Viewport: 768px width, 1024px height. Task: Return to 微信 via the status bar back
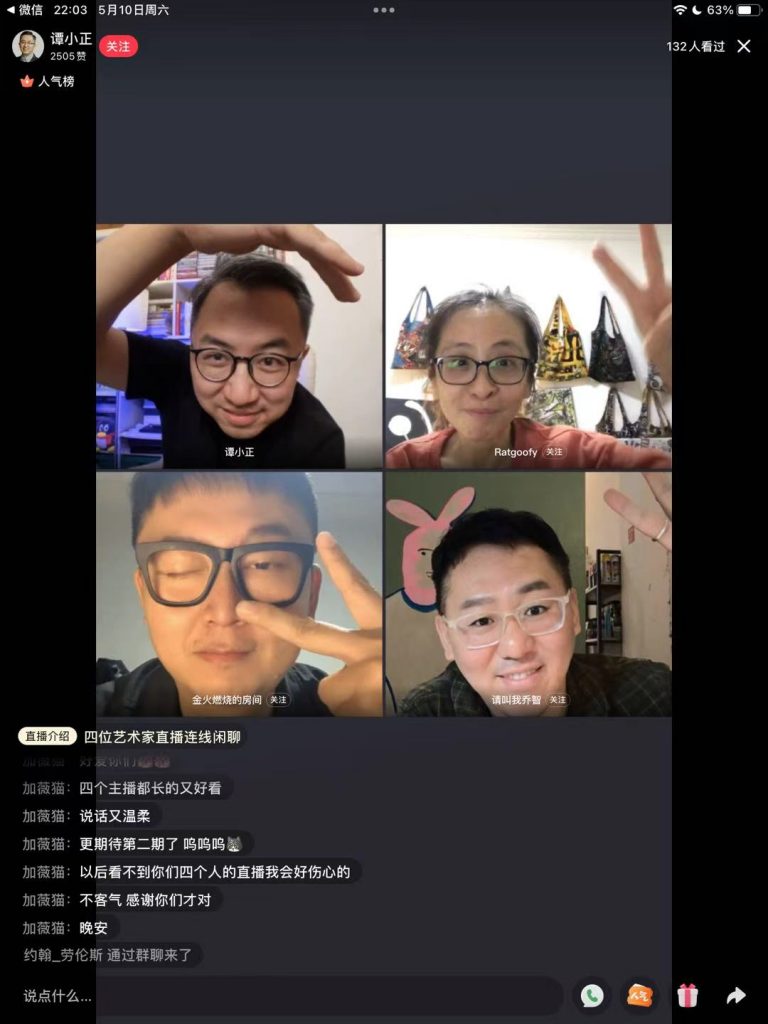24,9
